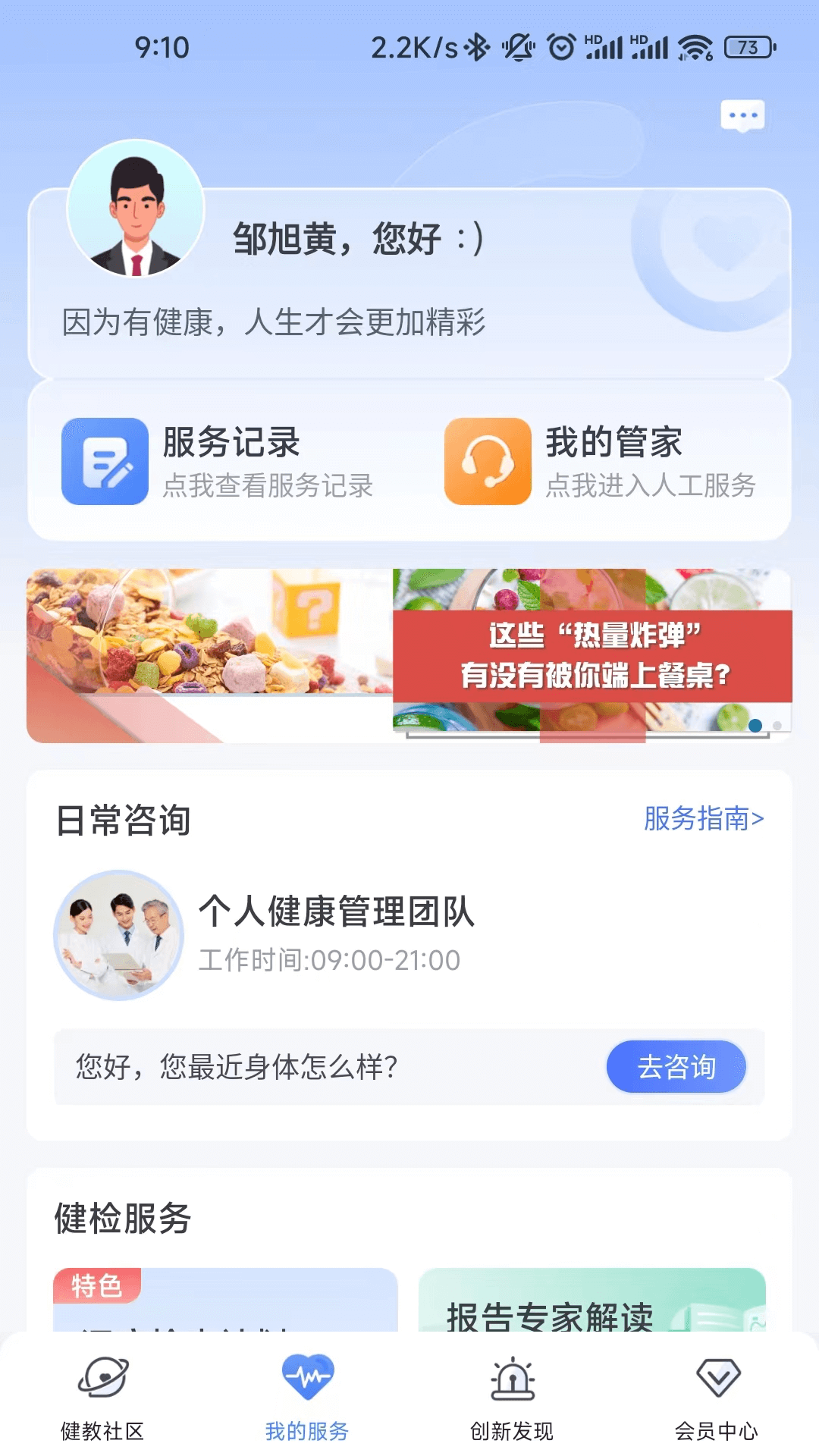Open 服务记录 service records

coord(218,461)
